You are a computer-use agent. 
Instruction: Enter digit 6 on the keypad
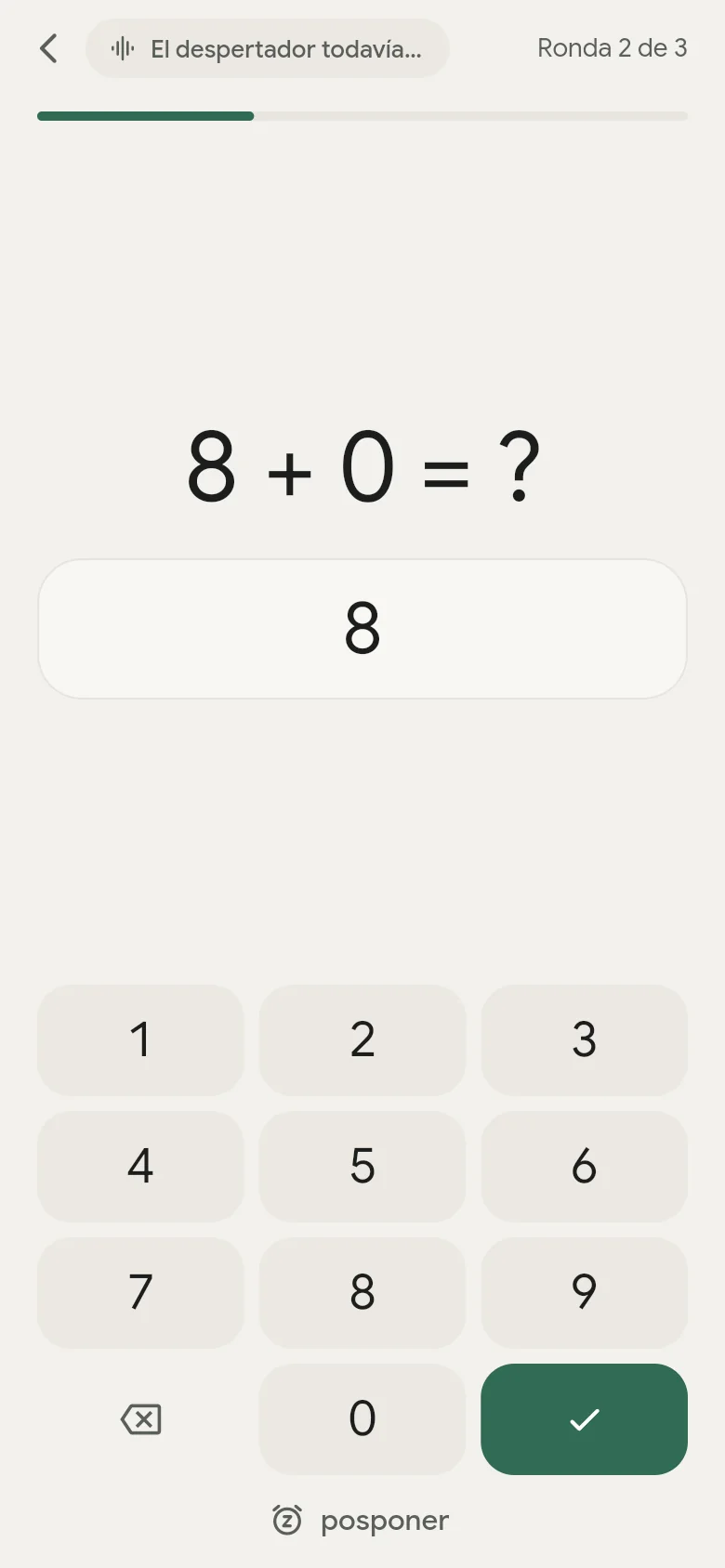click(x=584, y=1166)
